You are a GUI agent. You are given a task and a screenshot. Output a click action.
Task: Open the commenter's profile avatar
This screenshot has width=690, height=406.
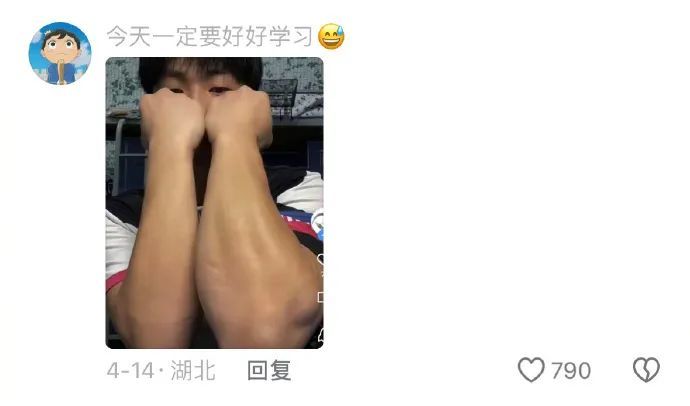59,53
